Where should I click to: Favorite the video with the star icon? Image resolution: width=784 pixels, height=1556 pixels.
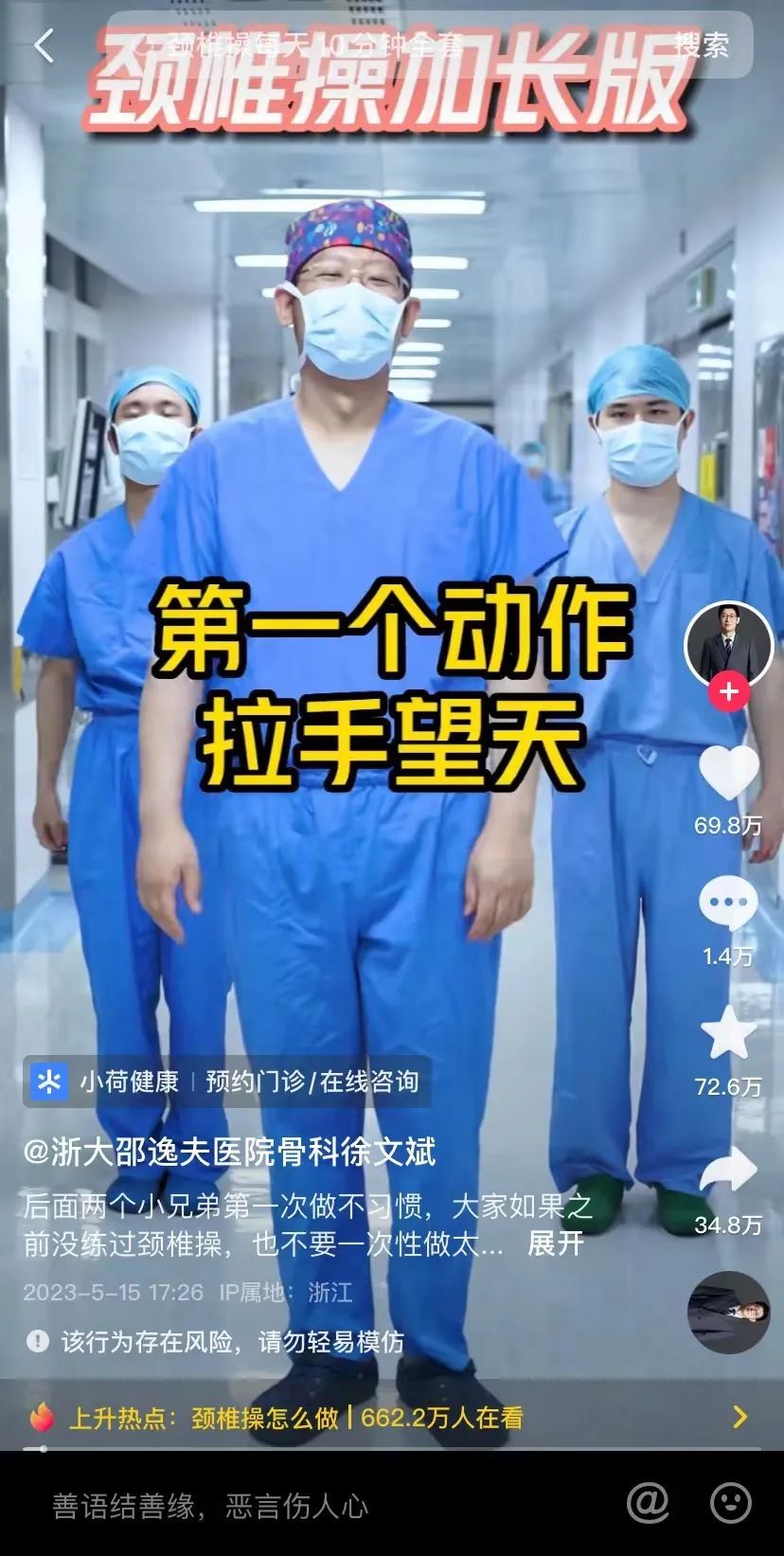(x=728, y=1033)
